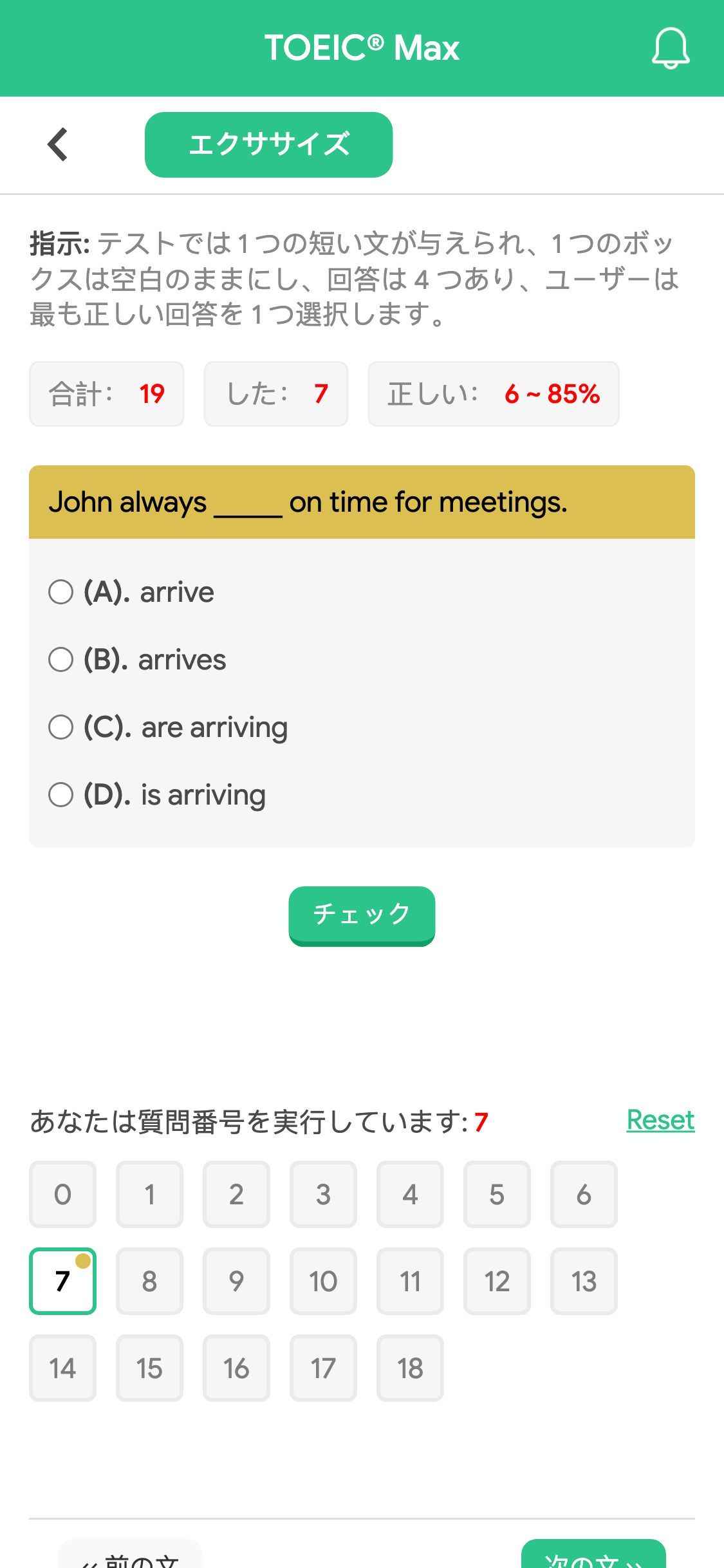Jump to question number 18
724x1568 pixels.
point(410,1368)
